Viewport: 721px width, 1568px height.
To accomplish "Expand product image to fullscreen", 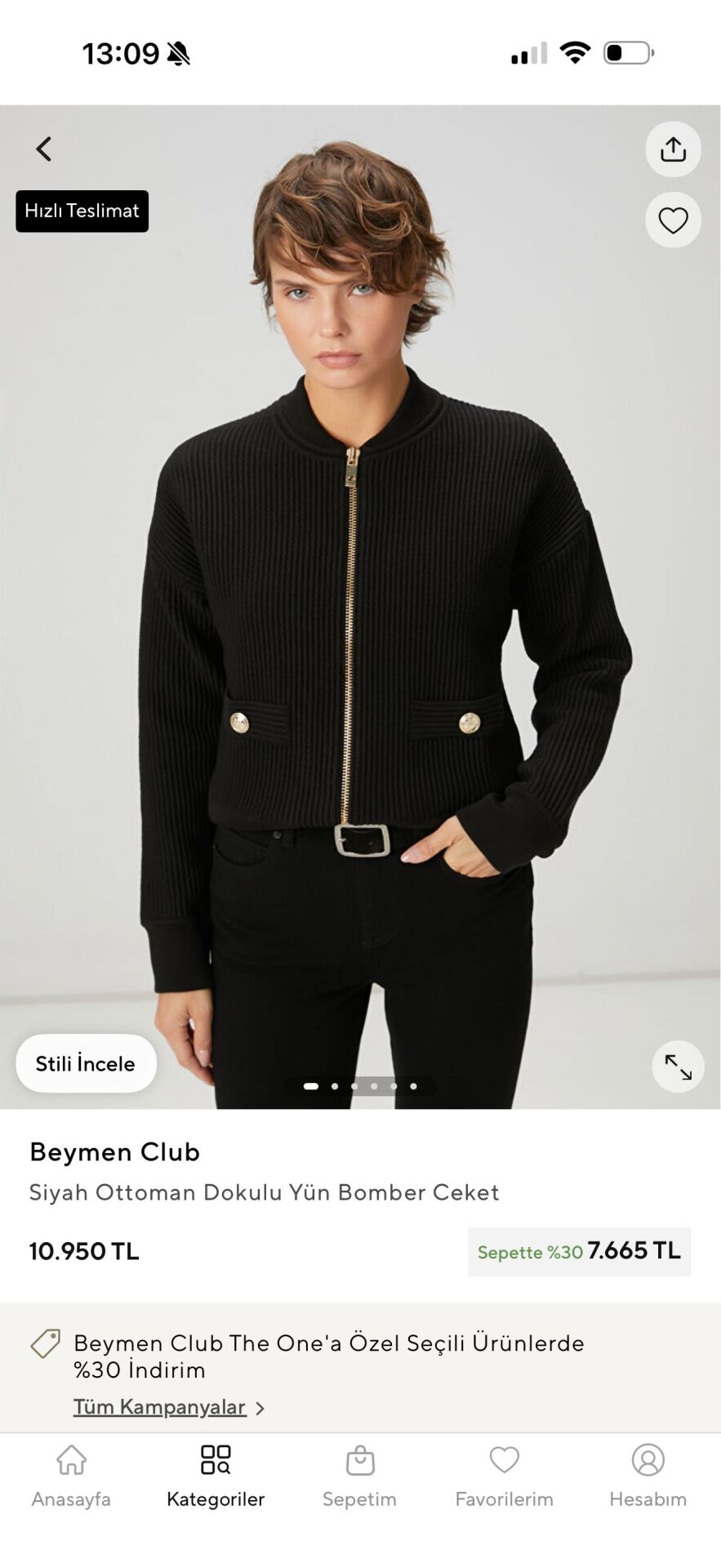I will coord(678,1067).
